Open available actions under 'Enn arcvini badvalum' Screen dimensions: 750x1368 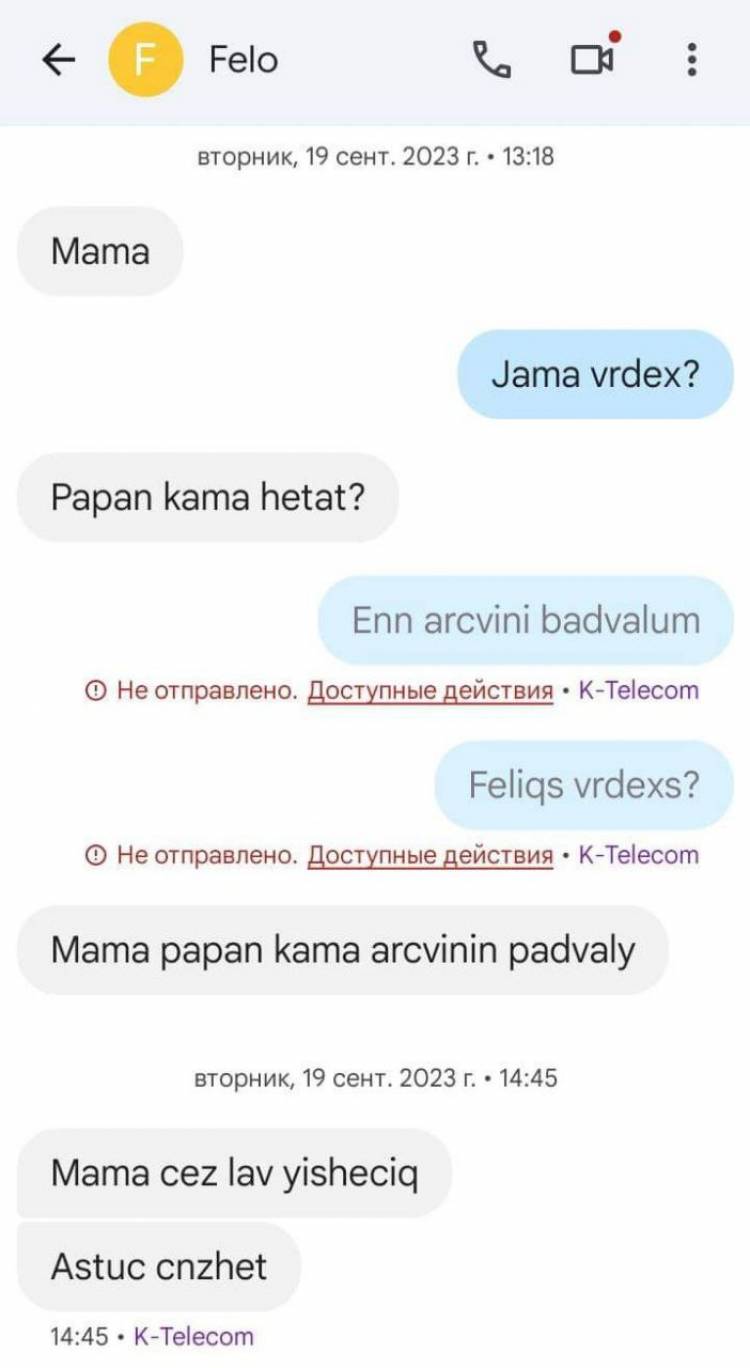point(430,690)
